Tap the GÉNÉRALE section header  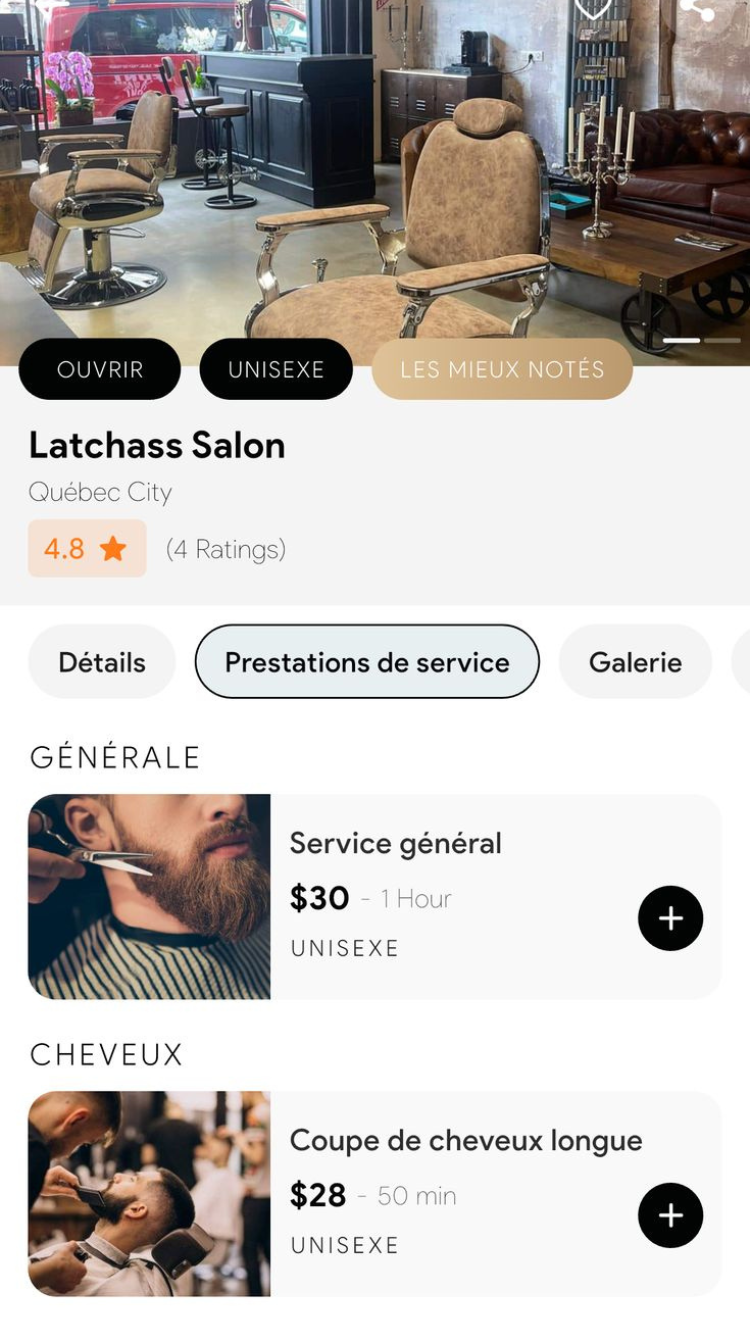coord(114,757)
